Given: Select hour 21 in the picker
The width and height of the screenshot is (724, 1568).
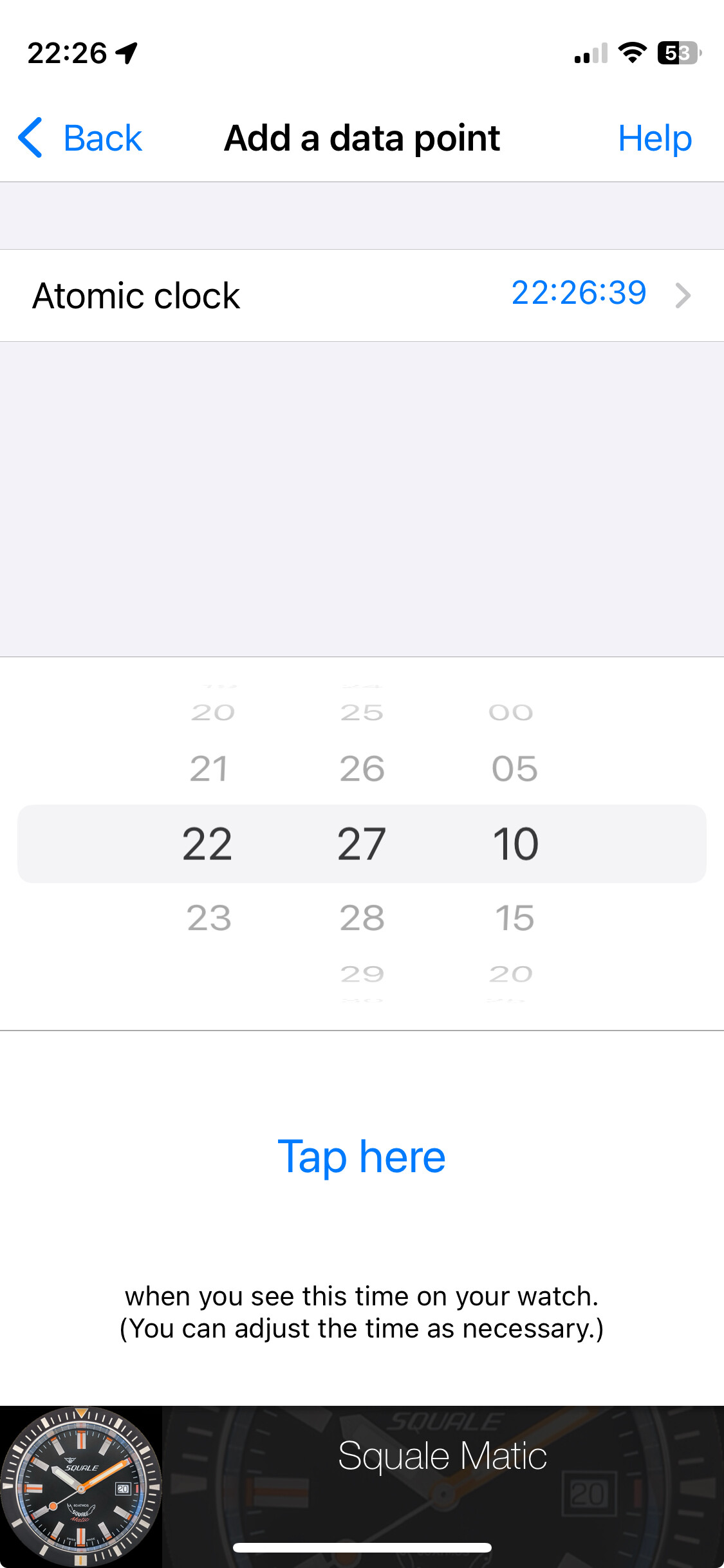Looking at the screenshot, I should pyautogui.click(x=209, y=769).
